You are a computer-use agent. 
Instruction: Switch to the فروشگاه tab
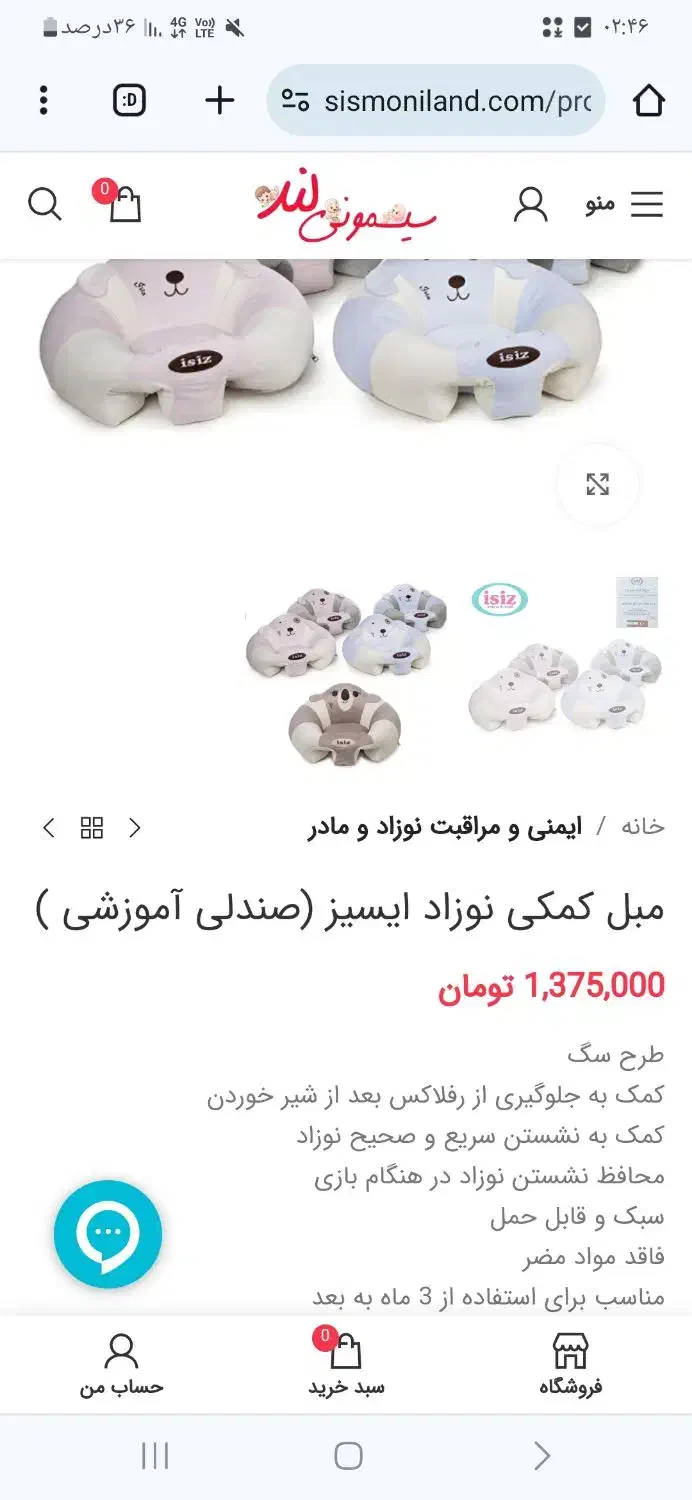click(570, 1364)
